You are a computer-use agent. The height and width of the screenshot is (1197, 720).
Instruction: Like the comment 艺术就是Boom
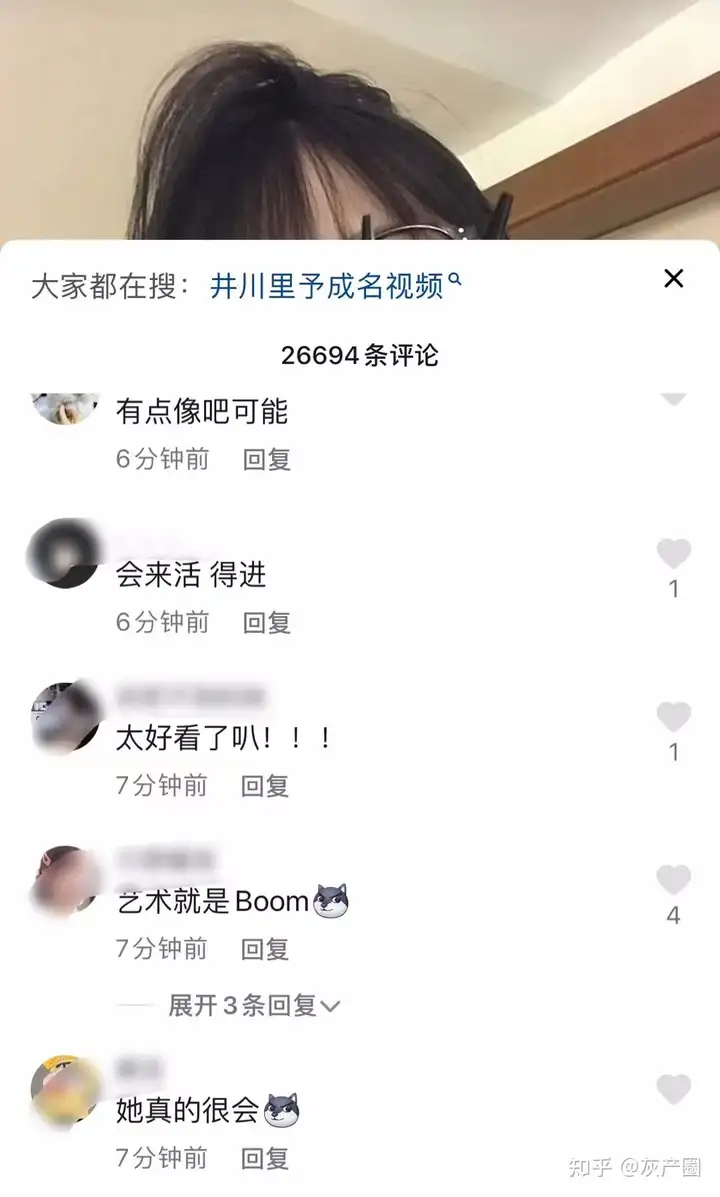(x=673, y=880)
